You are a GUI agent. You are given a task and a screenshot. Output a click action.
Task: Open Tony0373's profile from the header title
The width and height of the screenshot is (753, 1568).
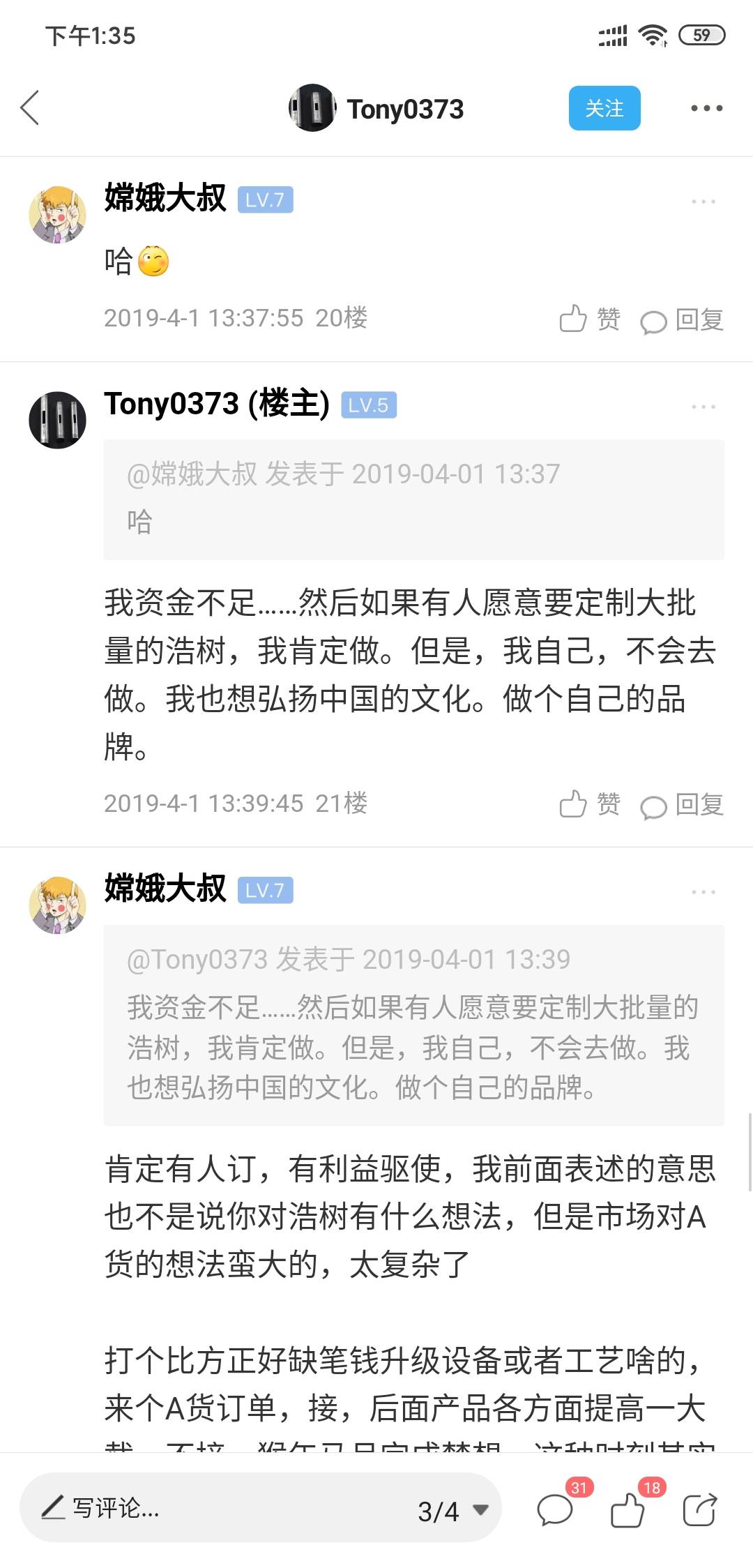point(405,109)
